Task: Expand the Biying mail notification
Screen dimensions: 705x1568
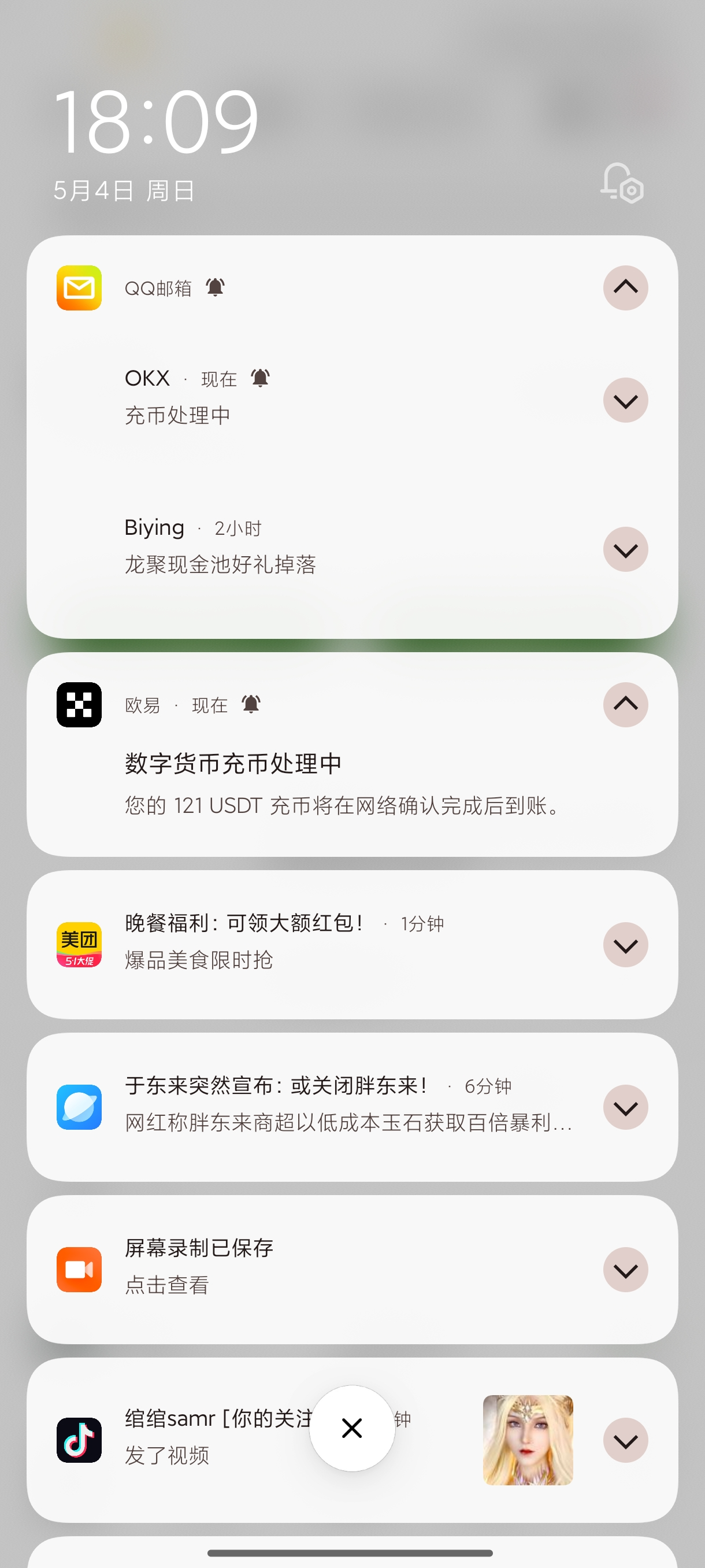Action: pyautogui.click(x=625, y=550)
